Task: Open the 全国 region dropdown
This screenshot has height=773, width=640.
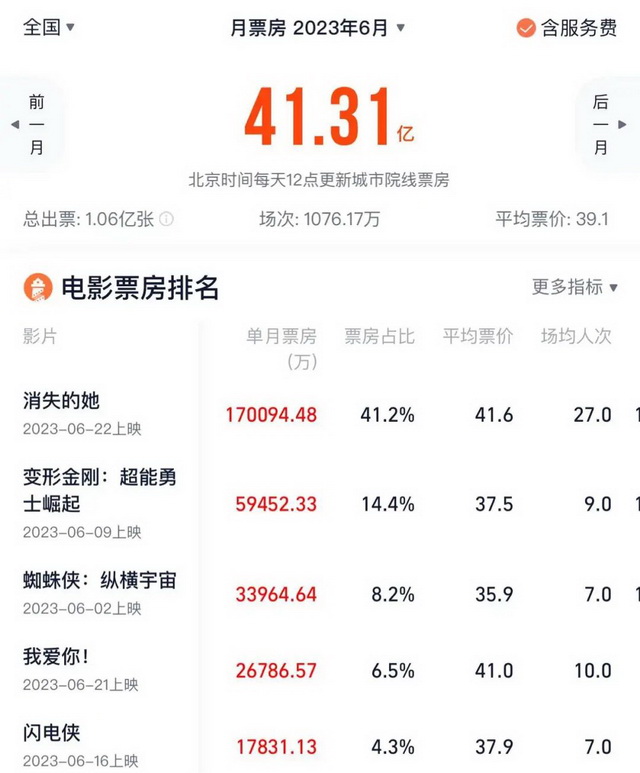Action: pos(49,27)
